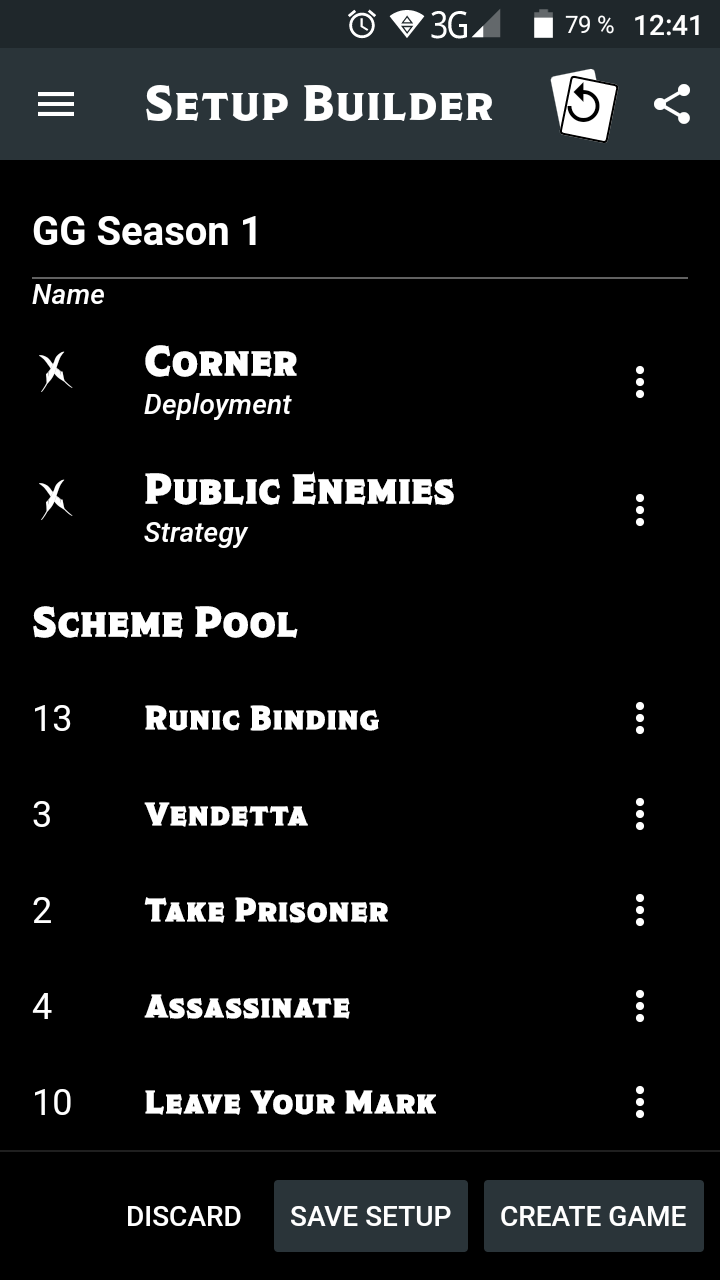Select the Vendetta scheme title
Screen dimensions: 720x1280
(227, 815)
